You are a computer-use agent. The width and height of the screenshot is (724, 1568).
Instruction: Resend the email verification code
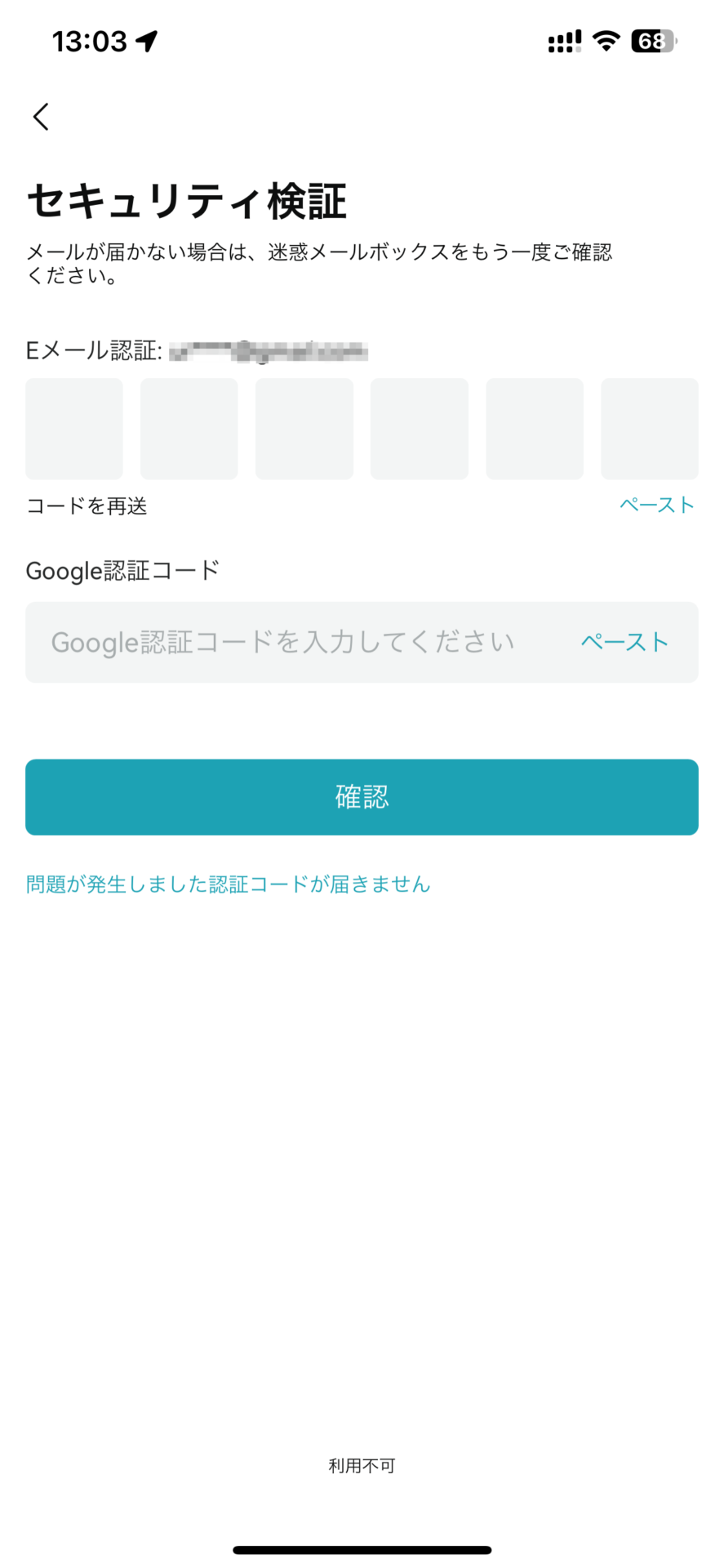click(87, 506)
